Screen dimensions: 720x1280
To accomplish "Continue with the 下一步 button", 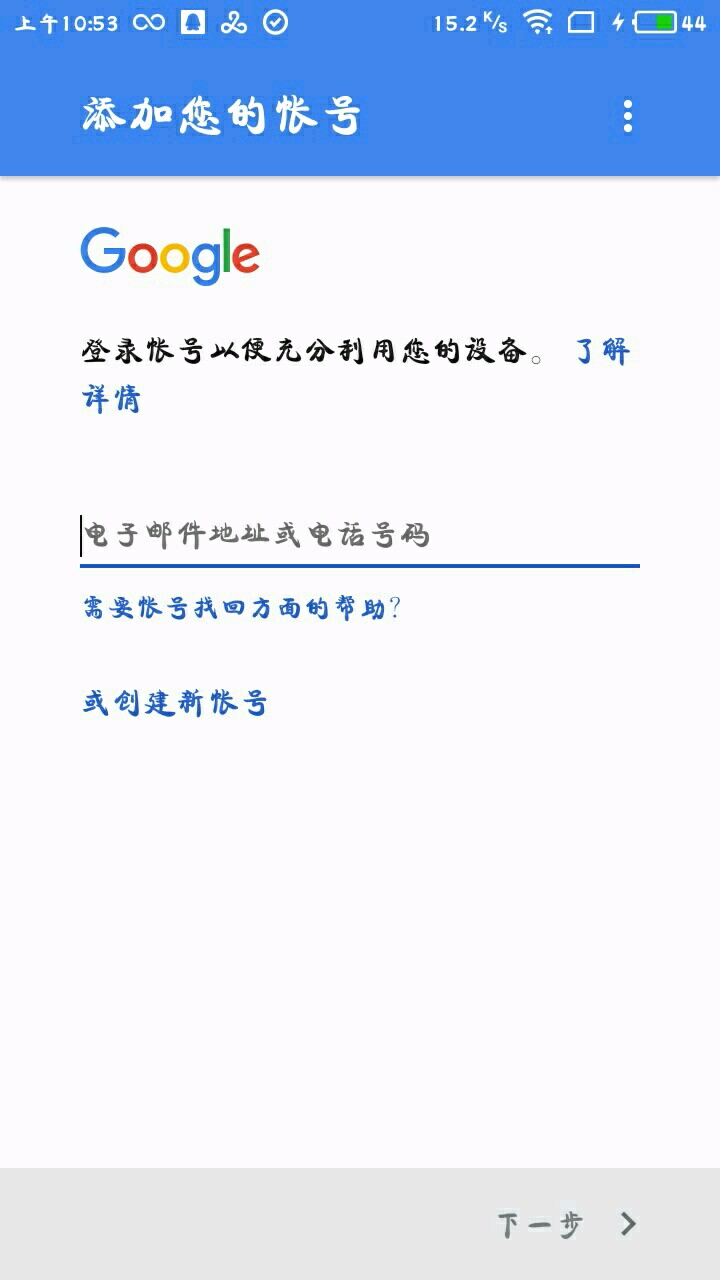I will click(x=566, y=1224).
